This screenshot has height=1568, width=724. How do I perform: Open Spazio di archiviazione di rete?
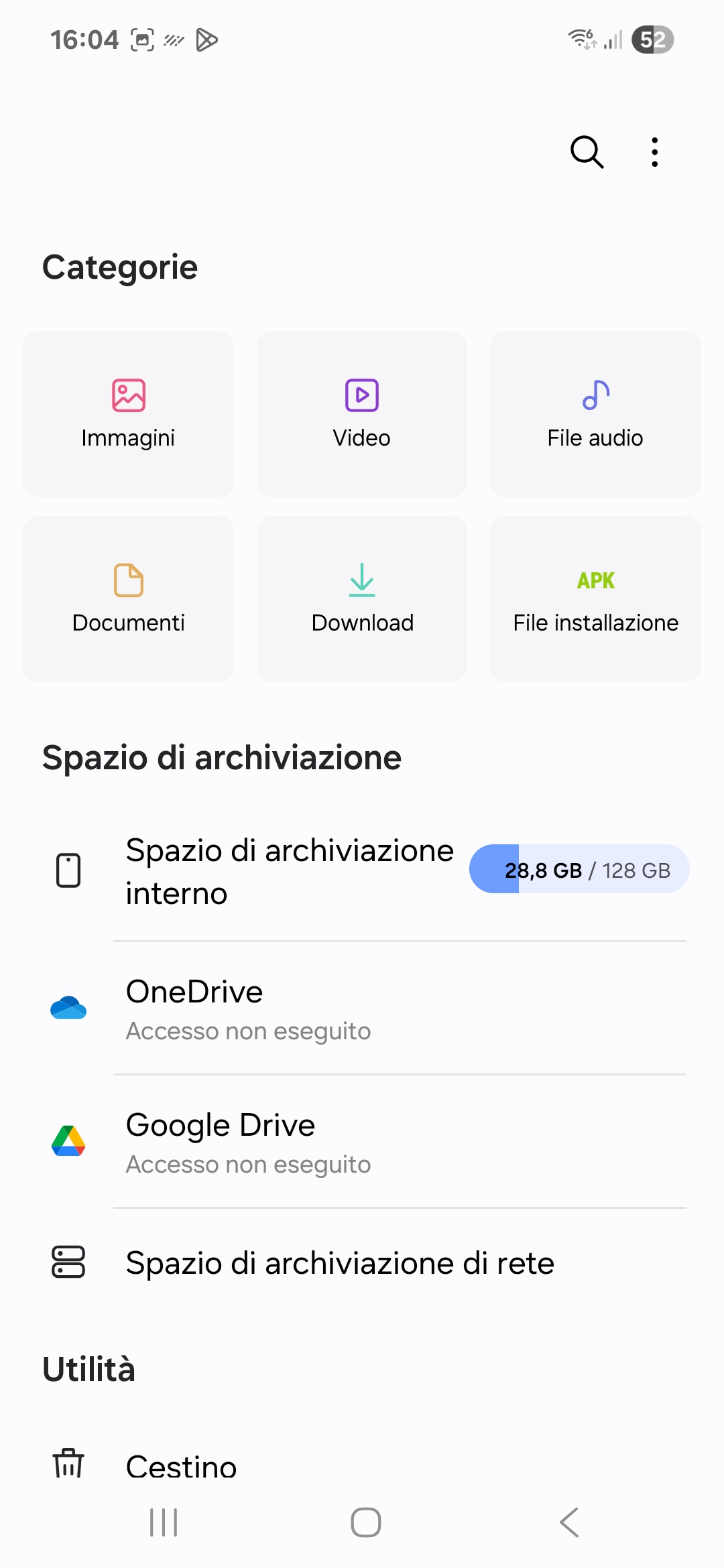362,1263
